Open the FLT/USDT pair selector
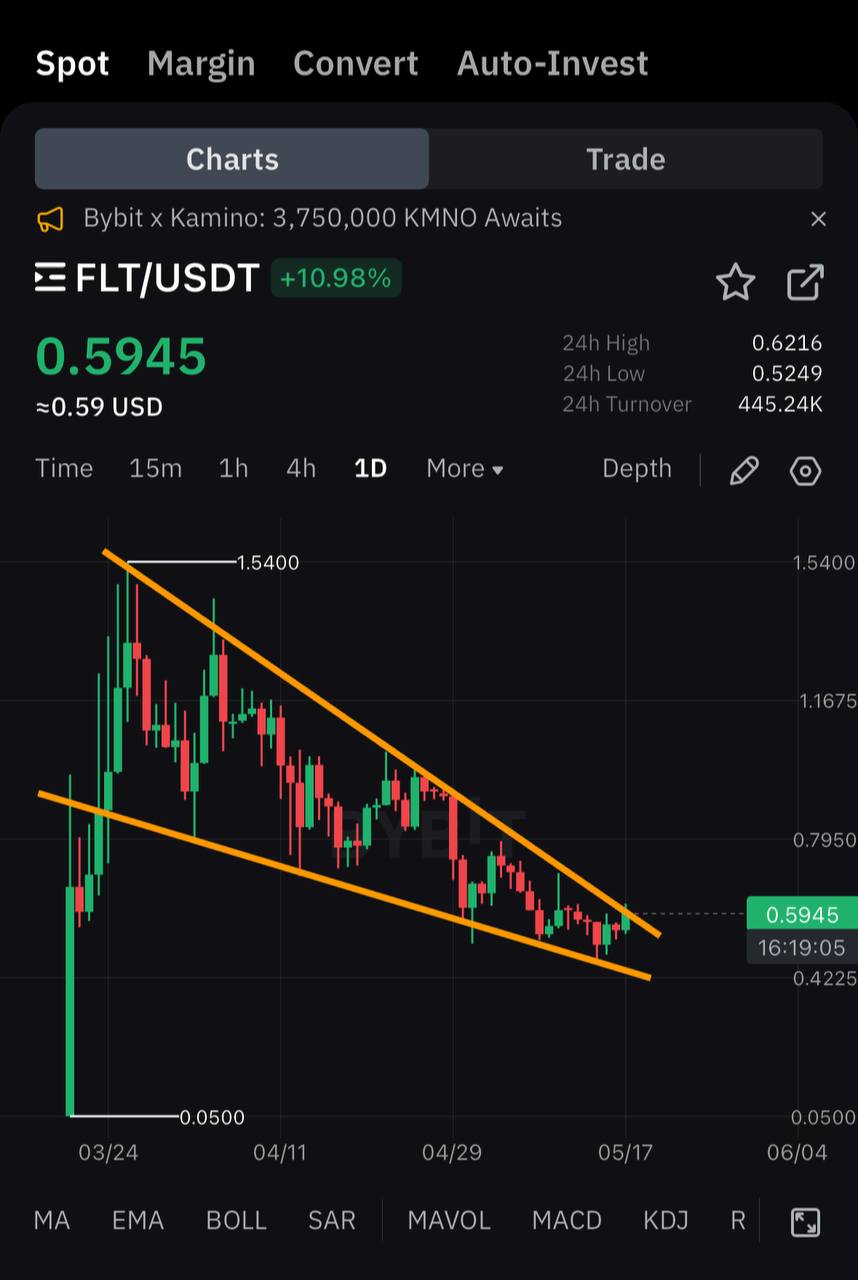Screen dimensions: 858x1280 pos(148,278)
